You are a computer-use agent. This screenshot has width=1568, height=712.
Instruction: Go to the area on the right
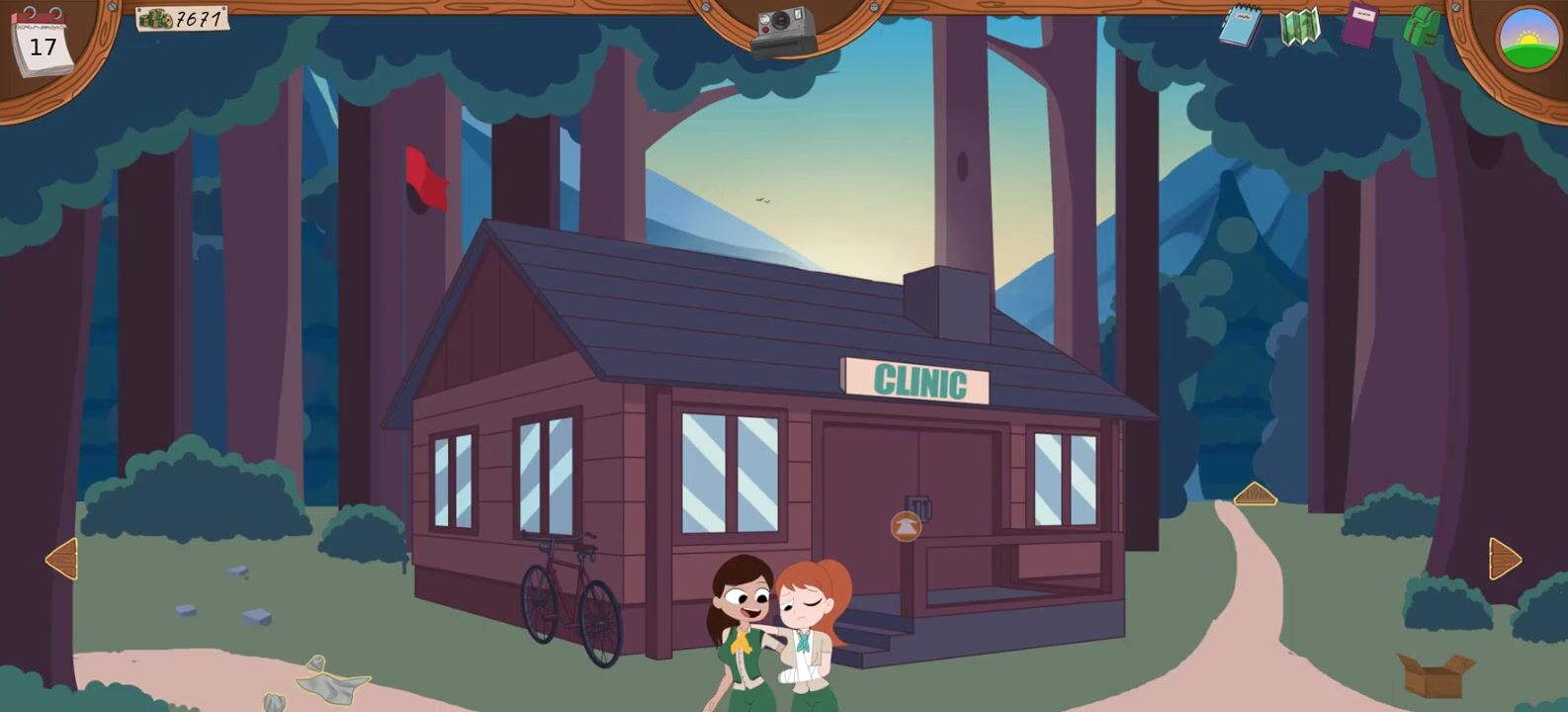[1504, 559]
